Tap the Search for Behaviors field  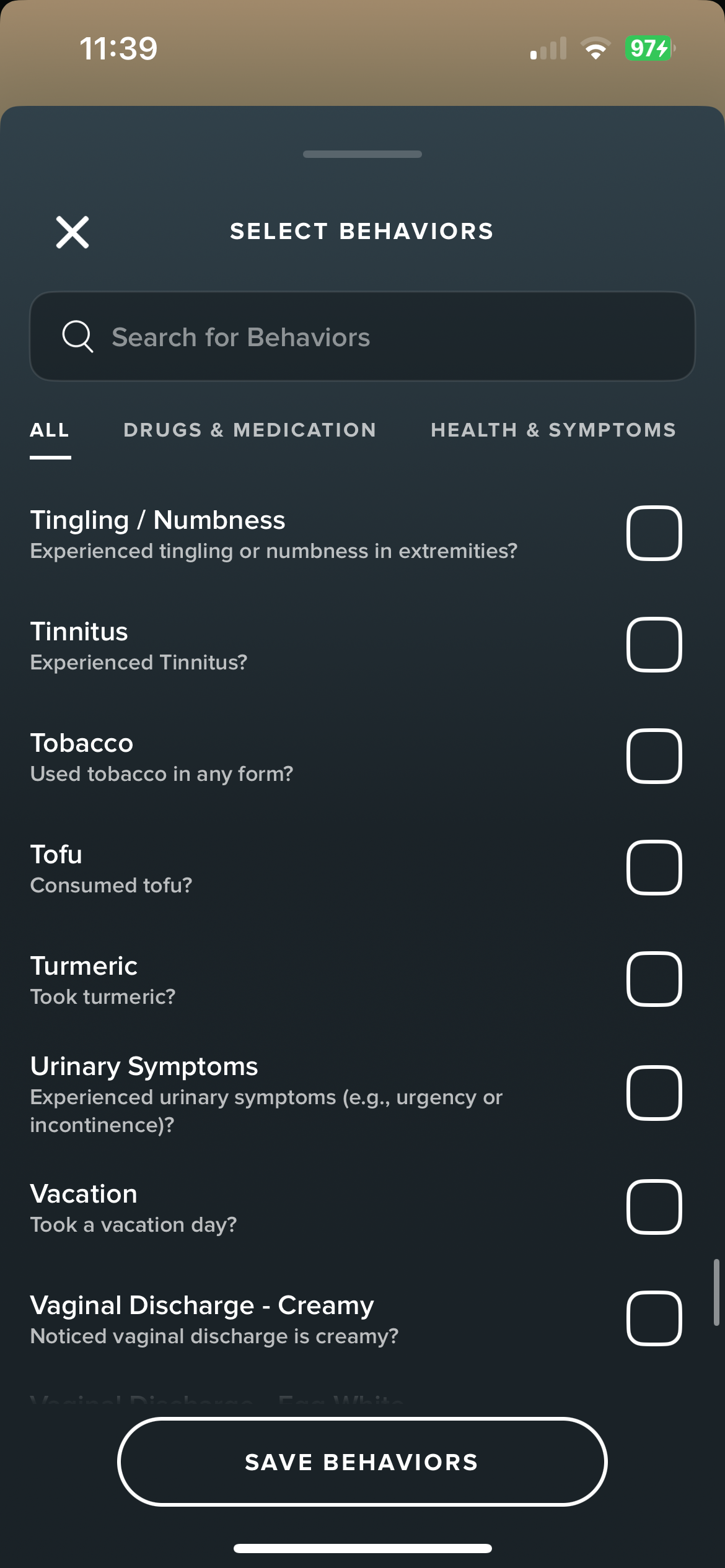[x=362, y=336]
